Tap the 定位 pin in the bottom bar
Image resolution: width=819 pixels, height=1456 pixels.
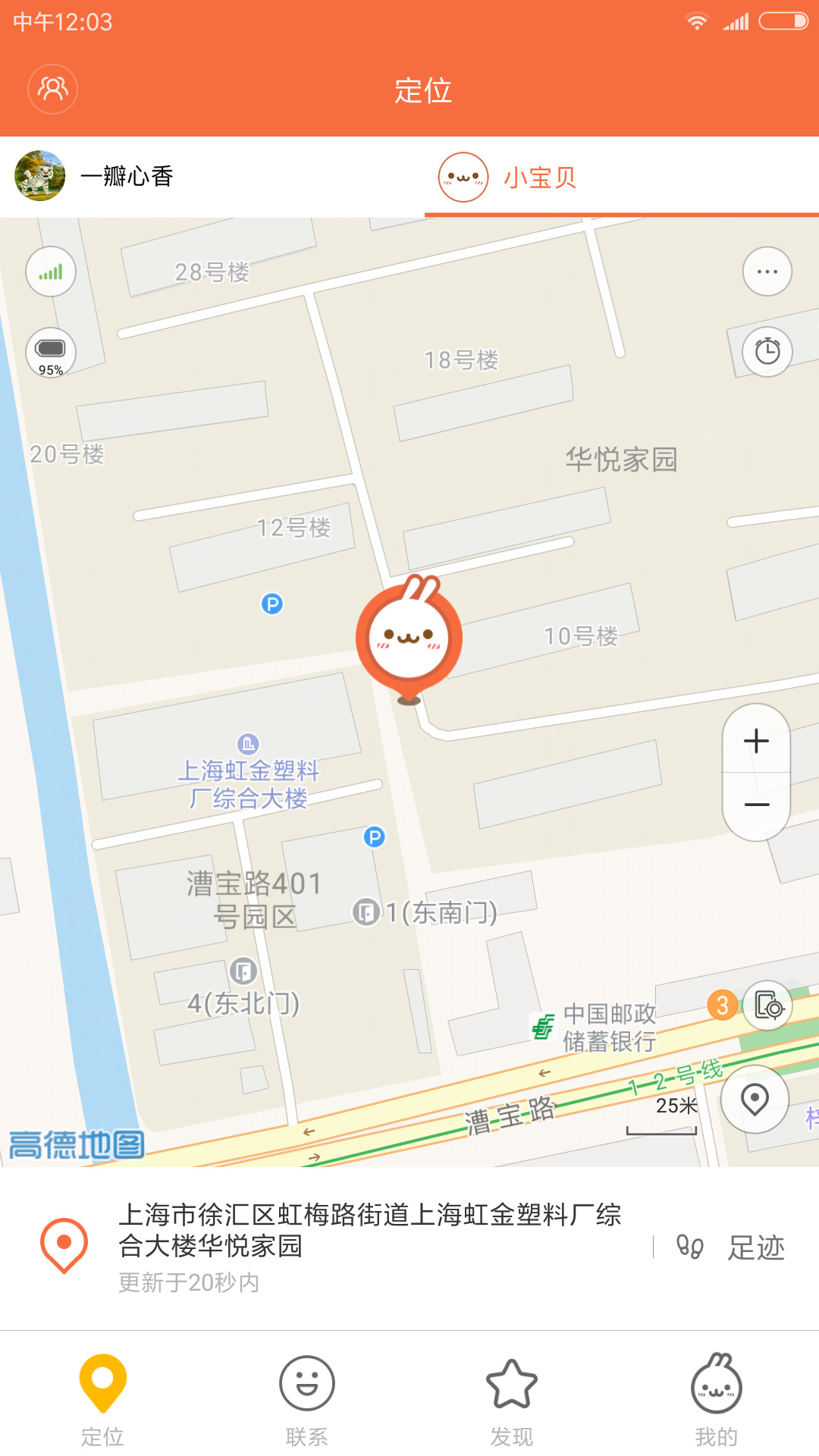click(102, 1399)
